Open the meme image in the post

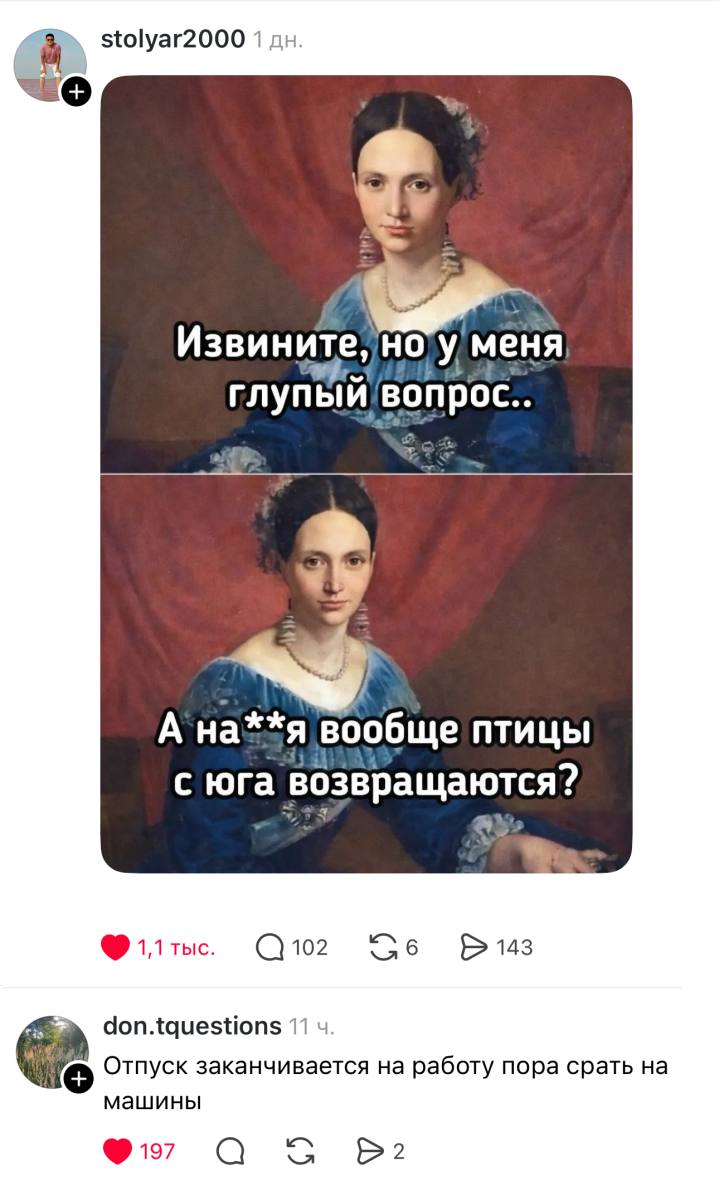tap(366, 474)
